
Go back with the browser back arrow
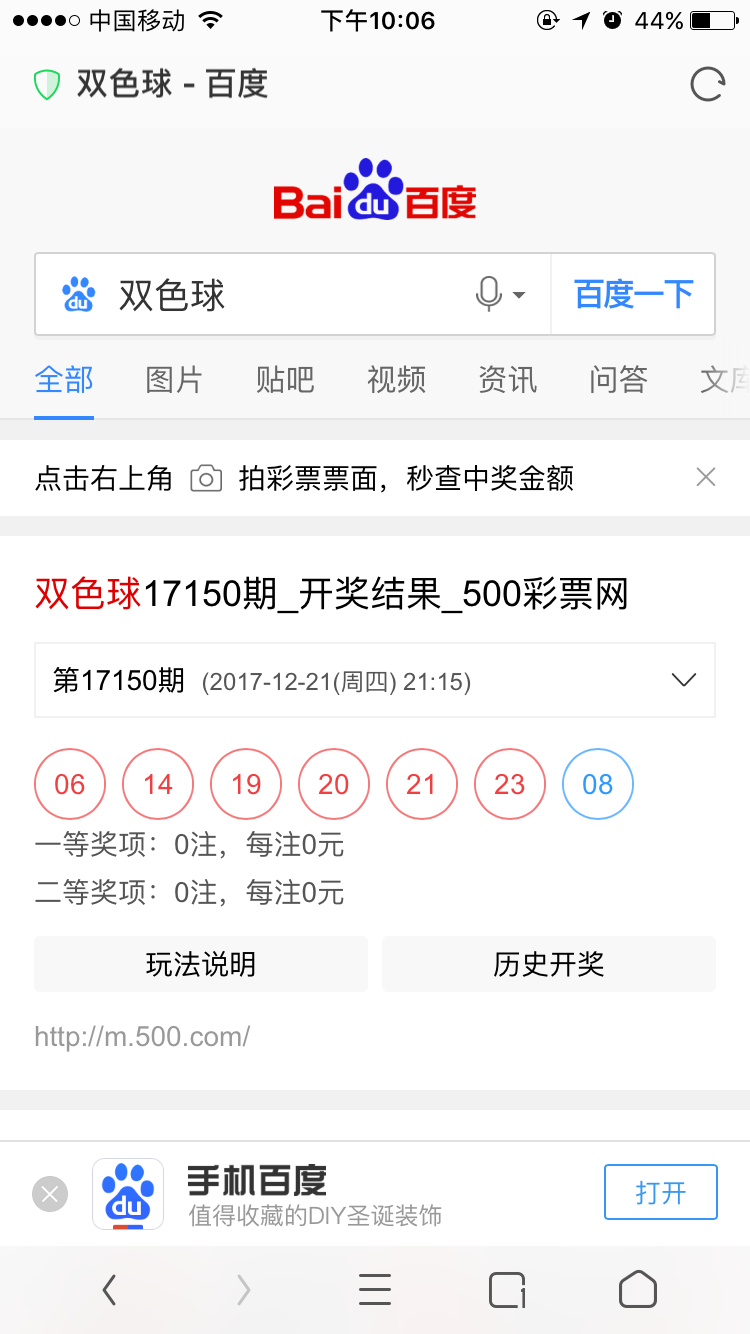tap(109, 1290)
